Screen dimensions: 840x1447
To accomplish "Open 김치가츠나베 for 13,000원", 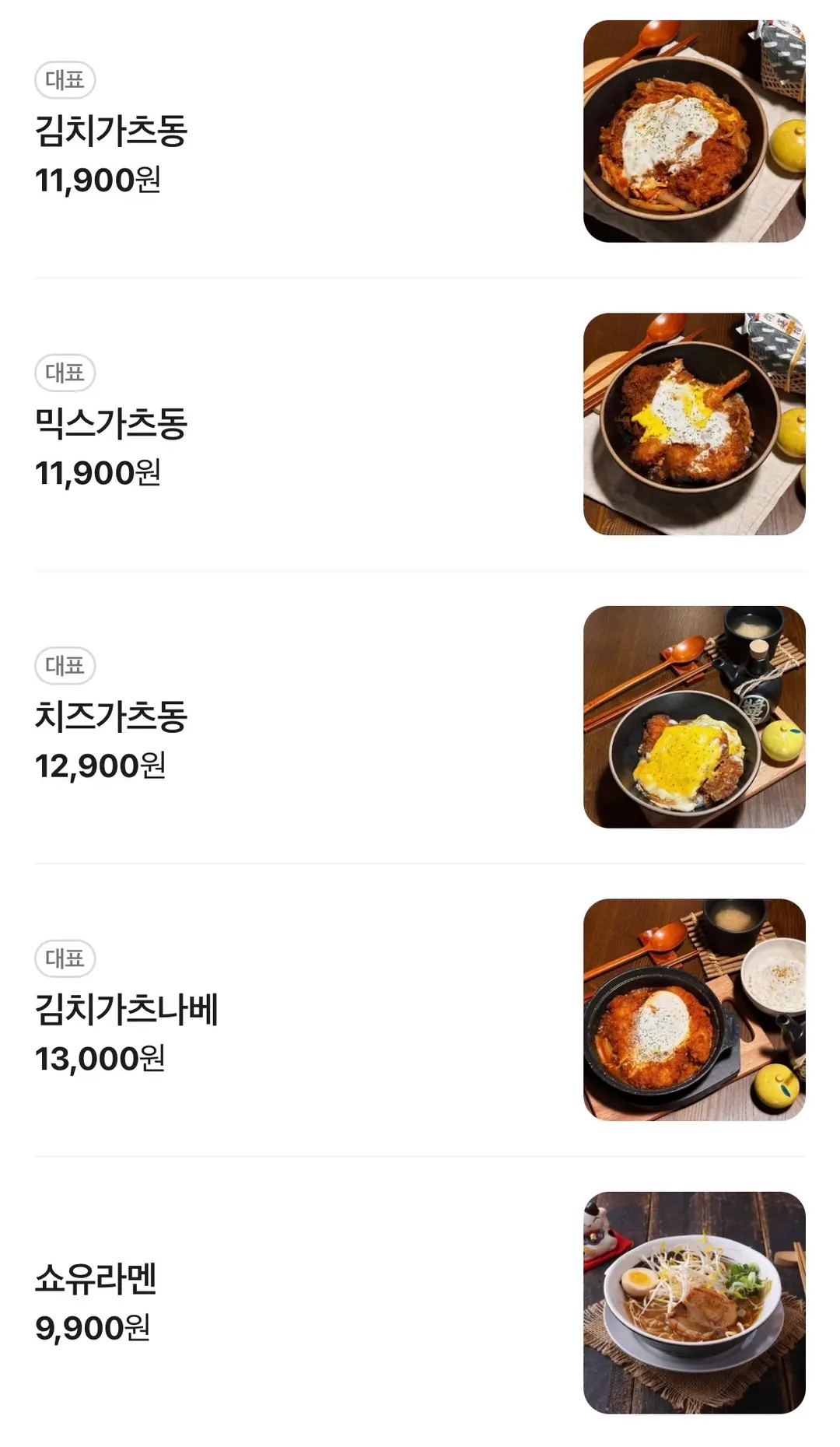I will 420,1010.
